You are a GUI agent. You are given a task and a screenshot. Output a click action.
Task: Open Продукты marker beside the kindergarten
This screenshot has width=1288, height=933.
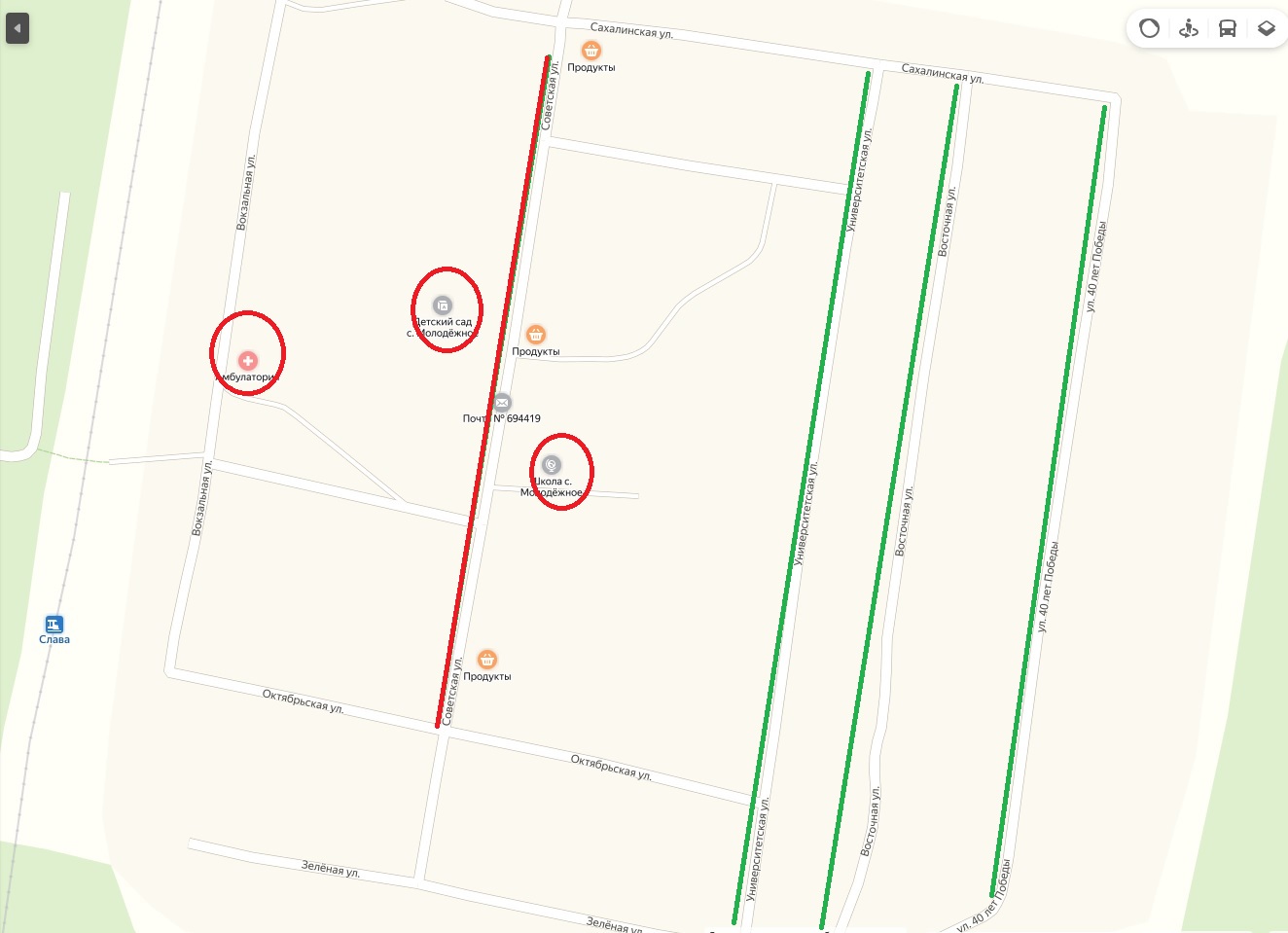point(535,336)
